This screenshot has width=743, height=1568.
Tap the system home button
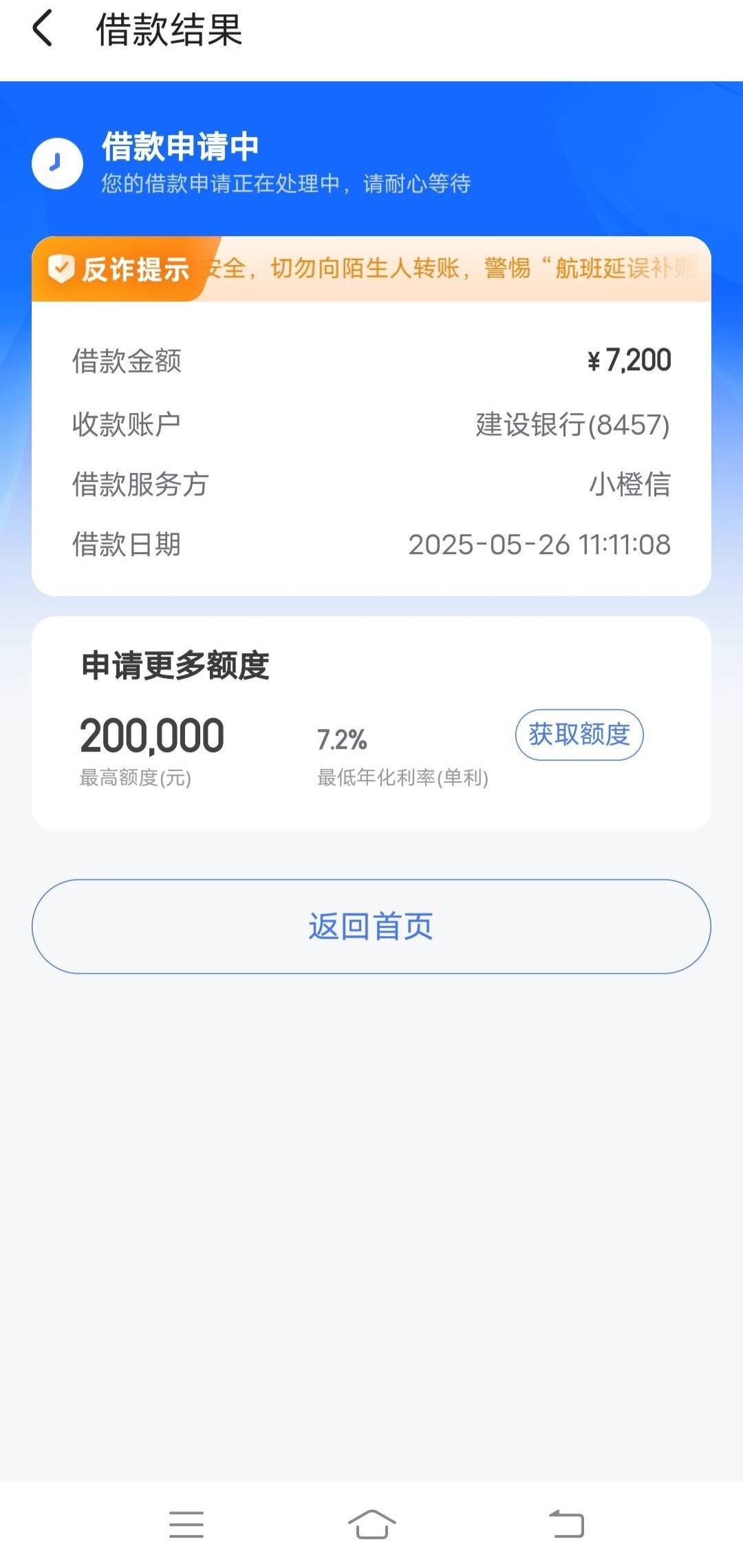[371, 1524]
